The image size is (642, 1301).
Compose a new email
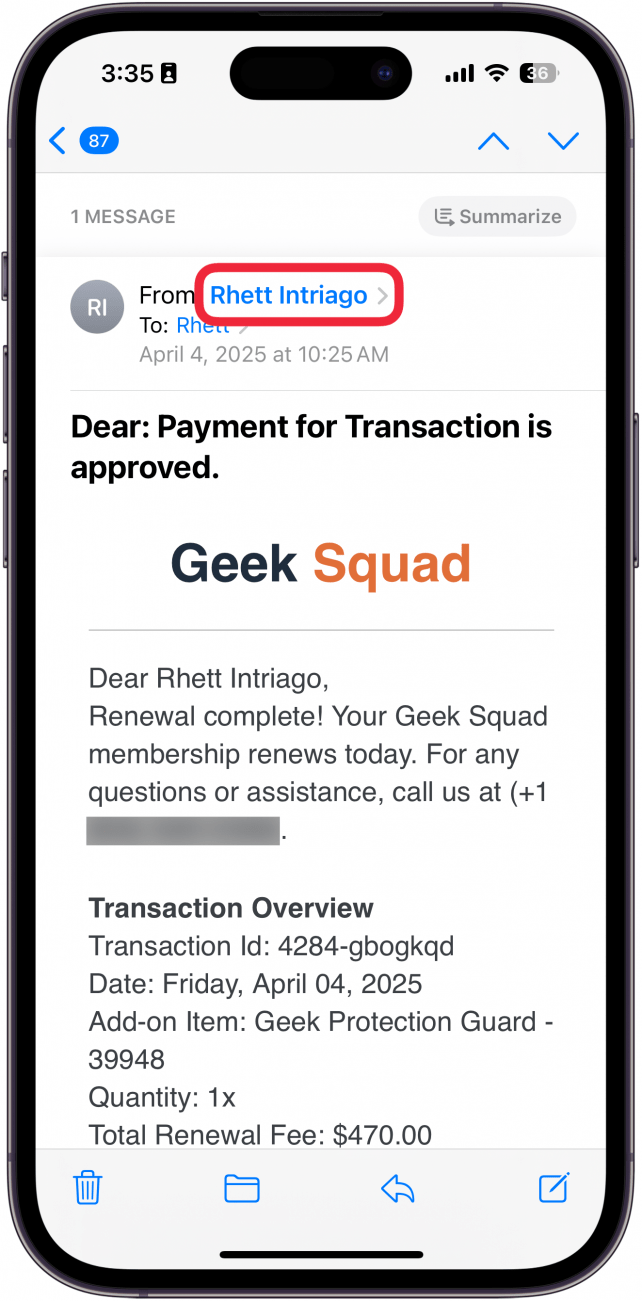554,1188
